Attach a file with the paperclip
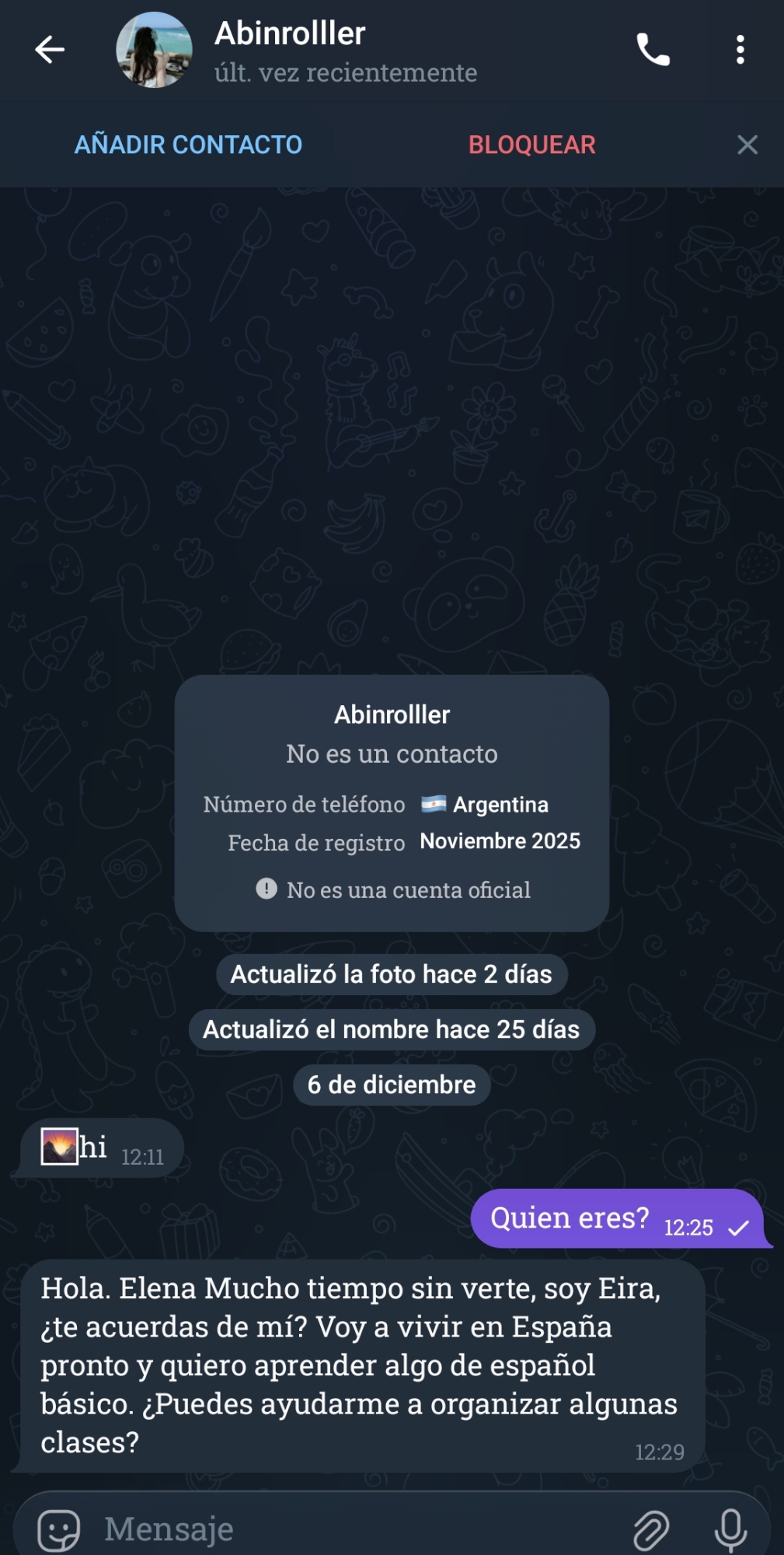The image size is (784, 1555). 651,1529
